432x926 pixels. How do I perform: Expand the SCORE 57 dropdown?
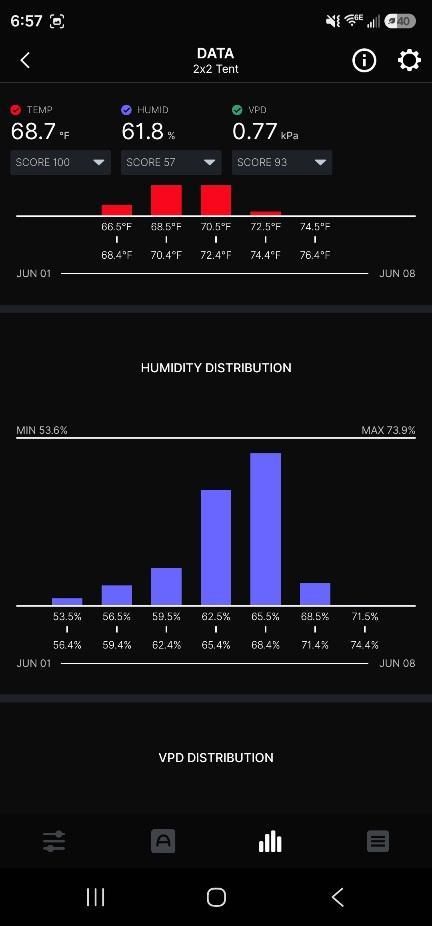(171, 162)
